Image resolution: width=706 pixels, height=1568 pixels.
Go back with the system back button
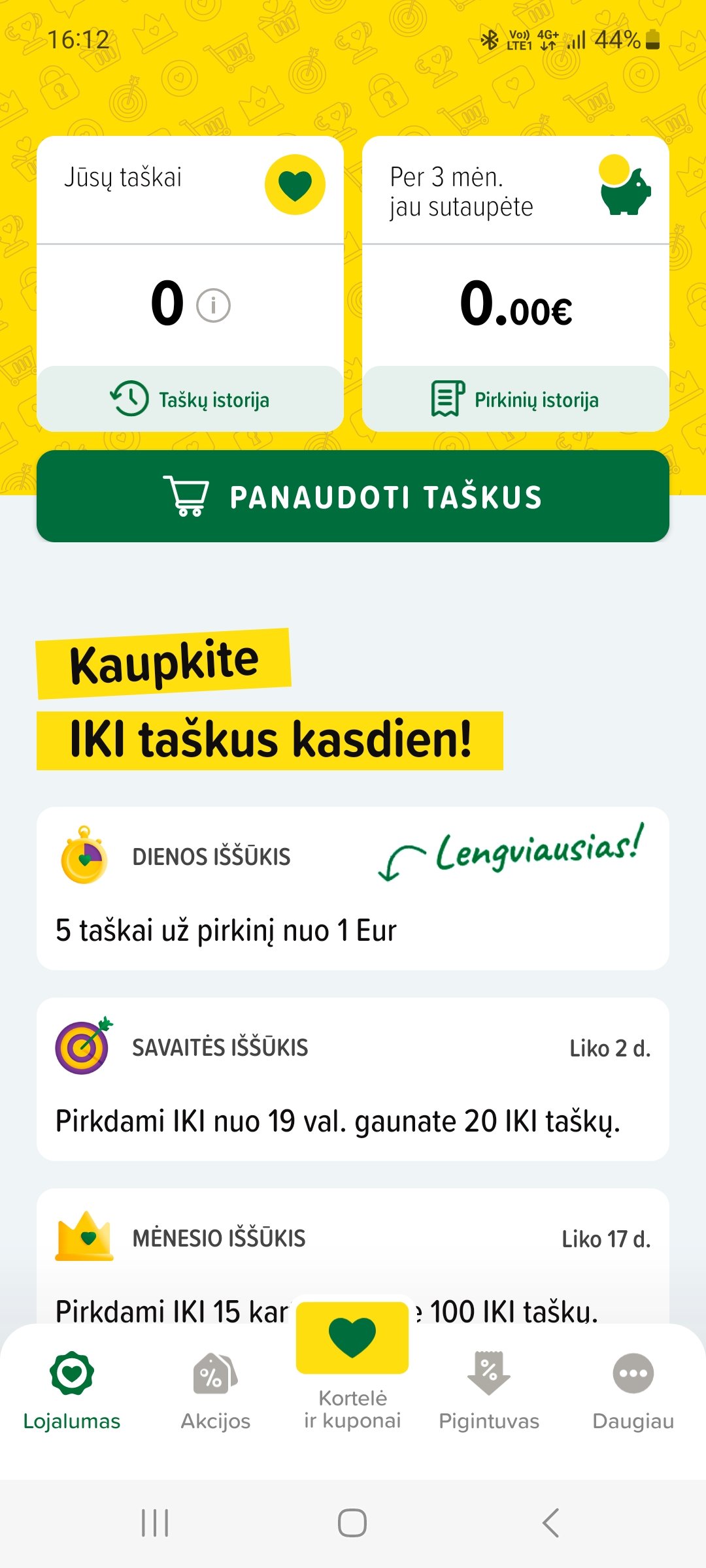(x=550, y=1523)
